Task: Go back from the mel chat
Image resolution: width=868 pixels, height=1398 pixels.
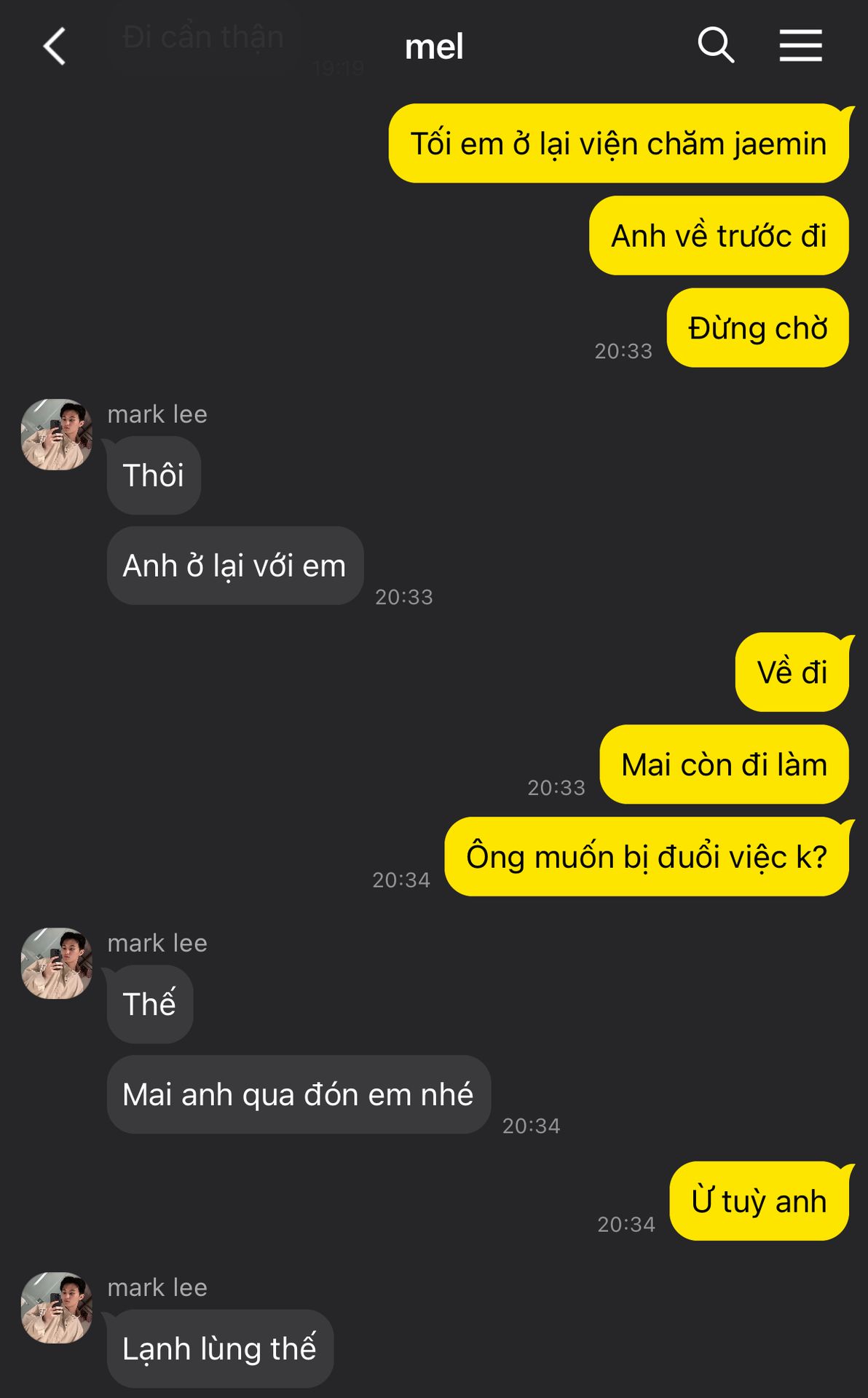Action: [55, 47]
